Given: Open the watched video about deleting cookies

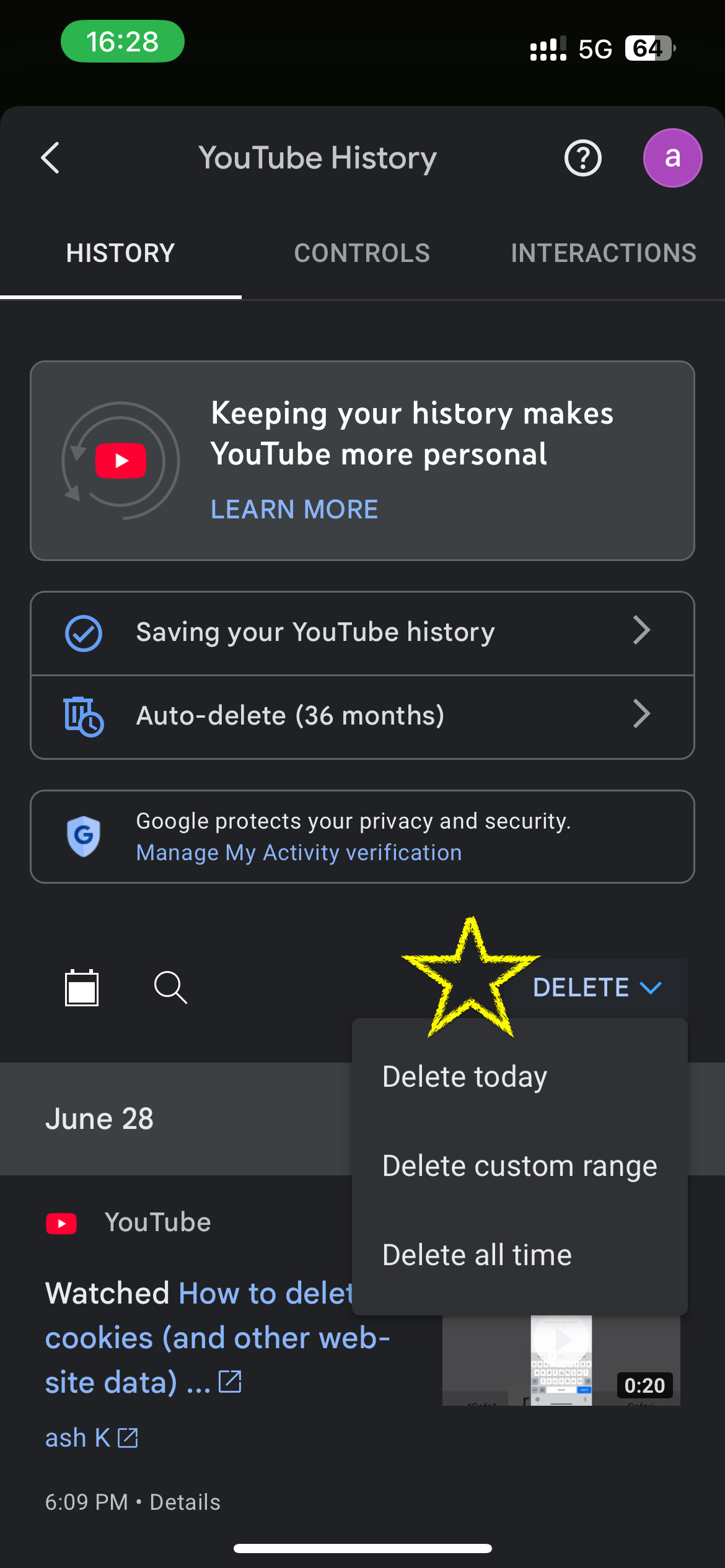Looking at the screenshot, I should click(x=217, y=1338).
